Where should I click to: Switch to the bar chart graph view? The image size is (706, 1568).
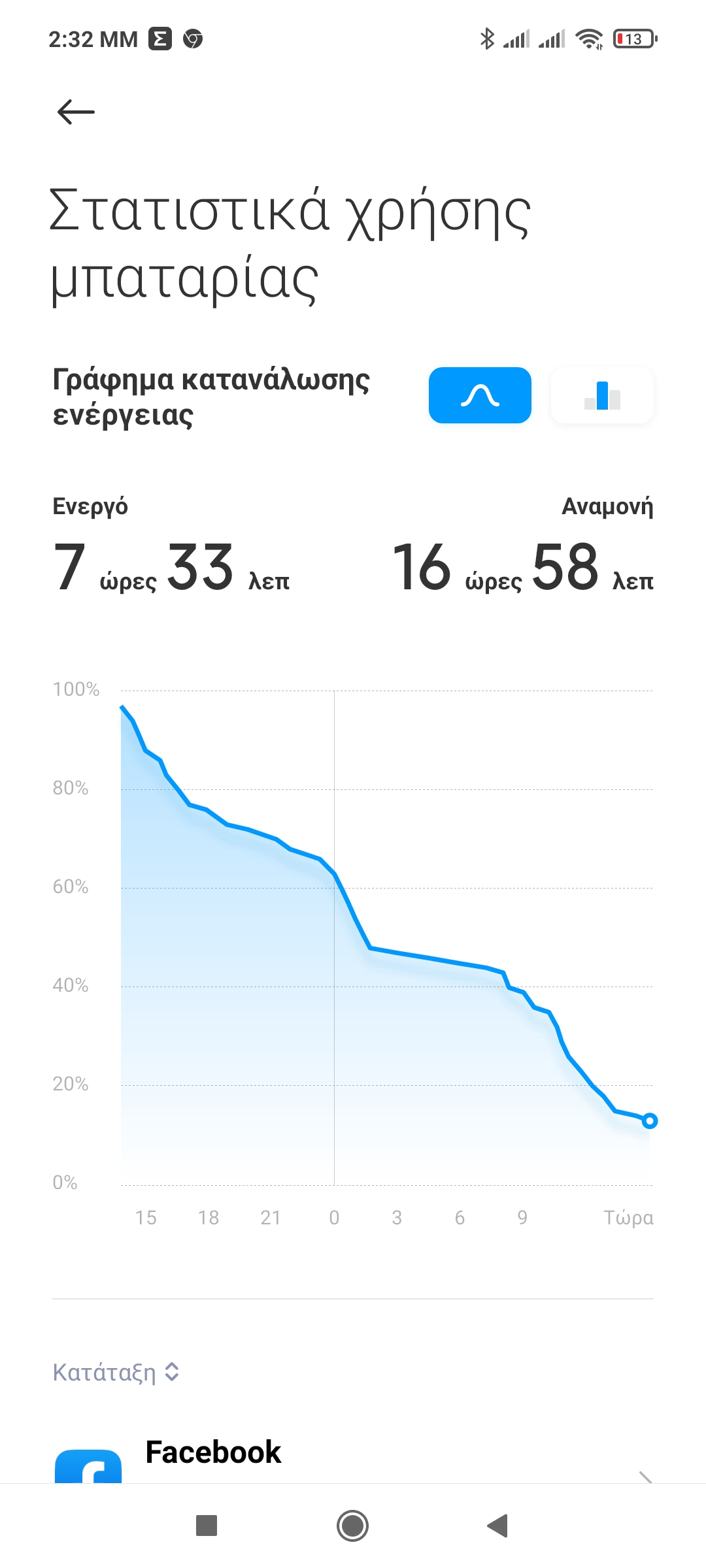(602, 395)
